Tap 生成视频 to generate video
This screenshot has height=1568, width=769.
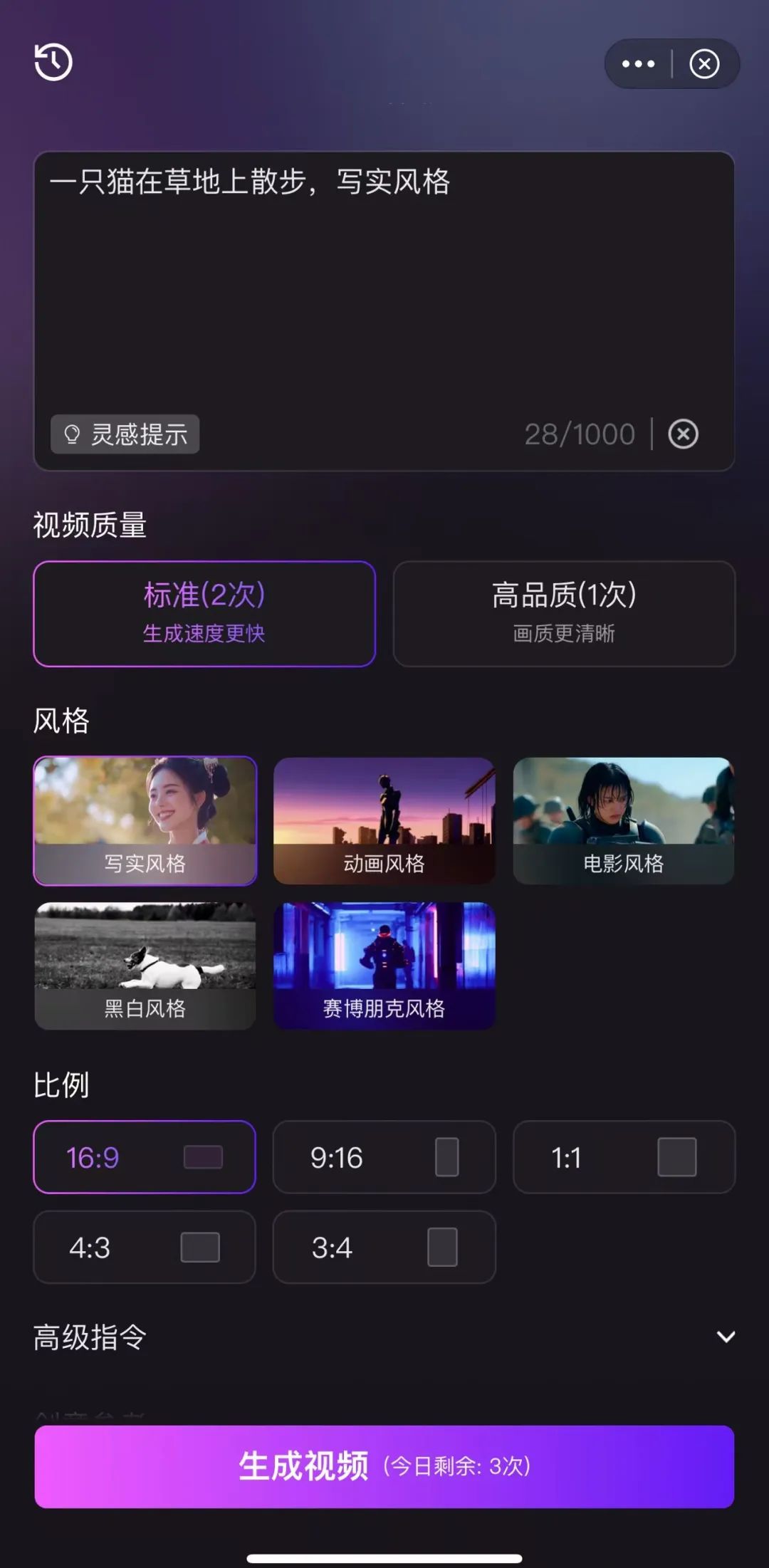coord(384,1466)
